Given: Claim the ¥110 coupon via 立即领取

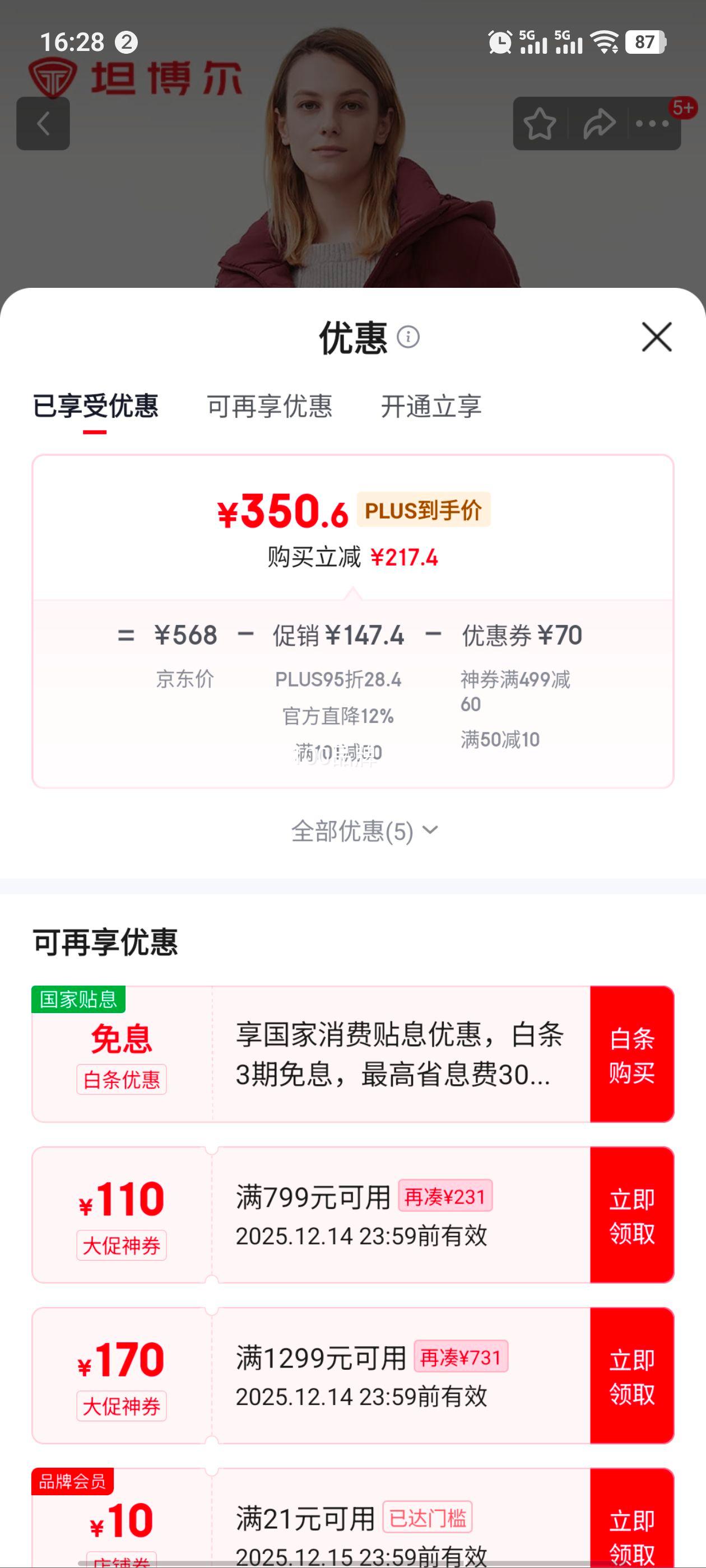Looking at the screenshot, I should point(633,1217).
